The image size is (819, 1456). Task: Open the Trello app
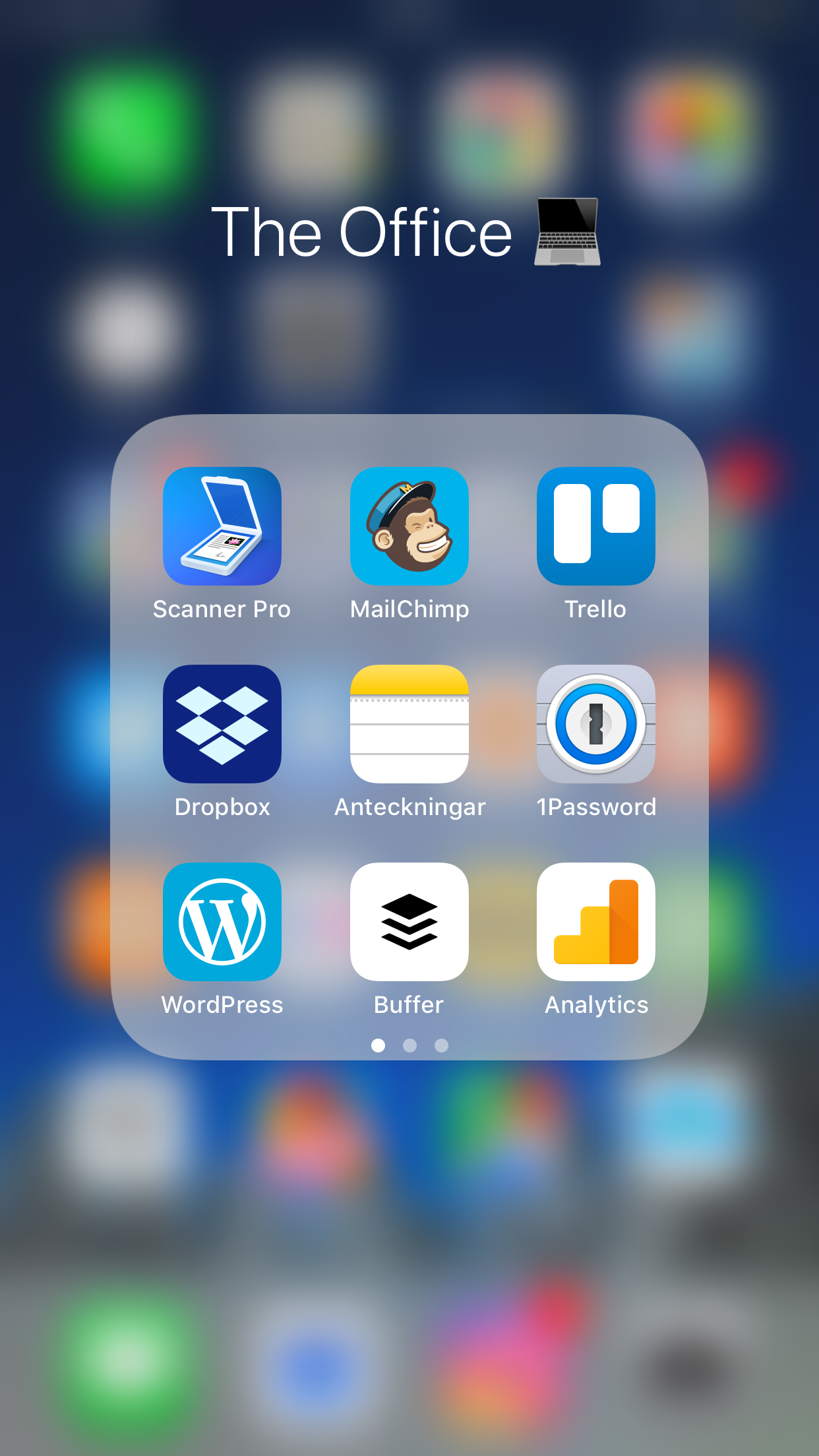tap(596, 526)
